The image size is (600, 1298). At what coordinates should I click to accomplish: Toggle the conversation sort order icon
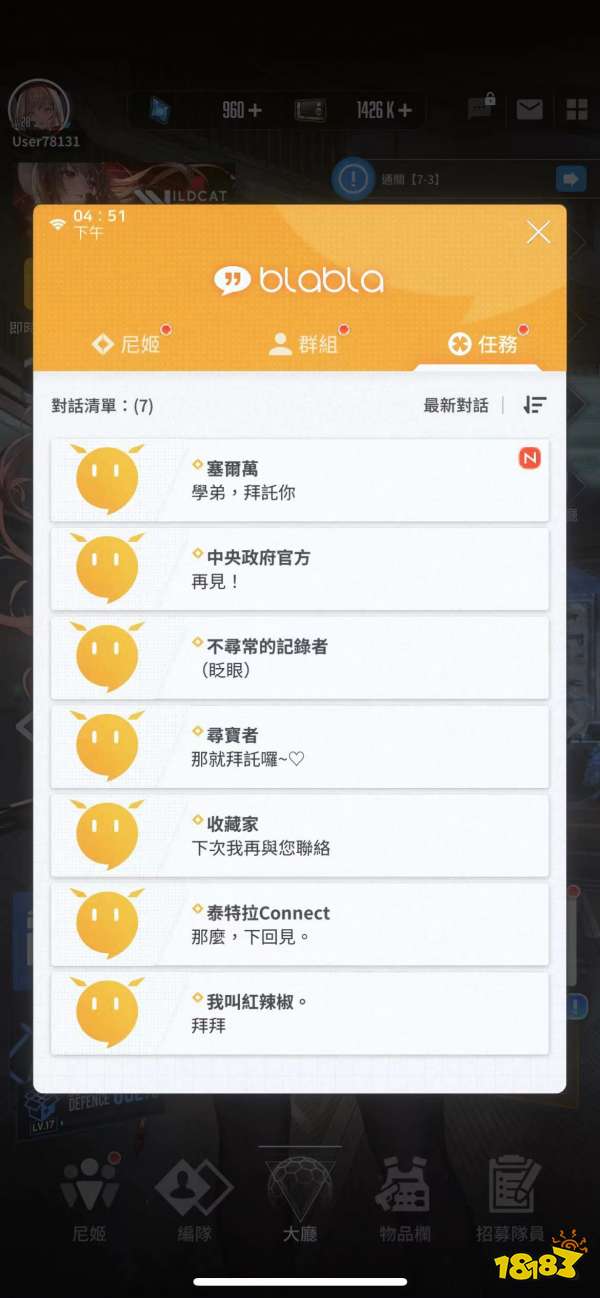(x=536, y=405)
